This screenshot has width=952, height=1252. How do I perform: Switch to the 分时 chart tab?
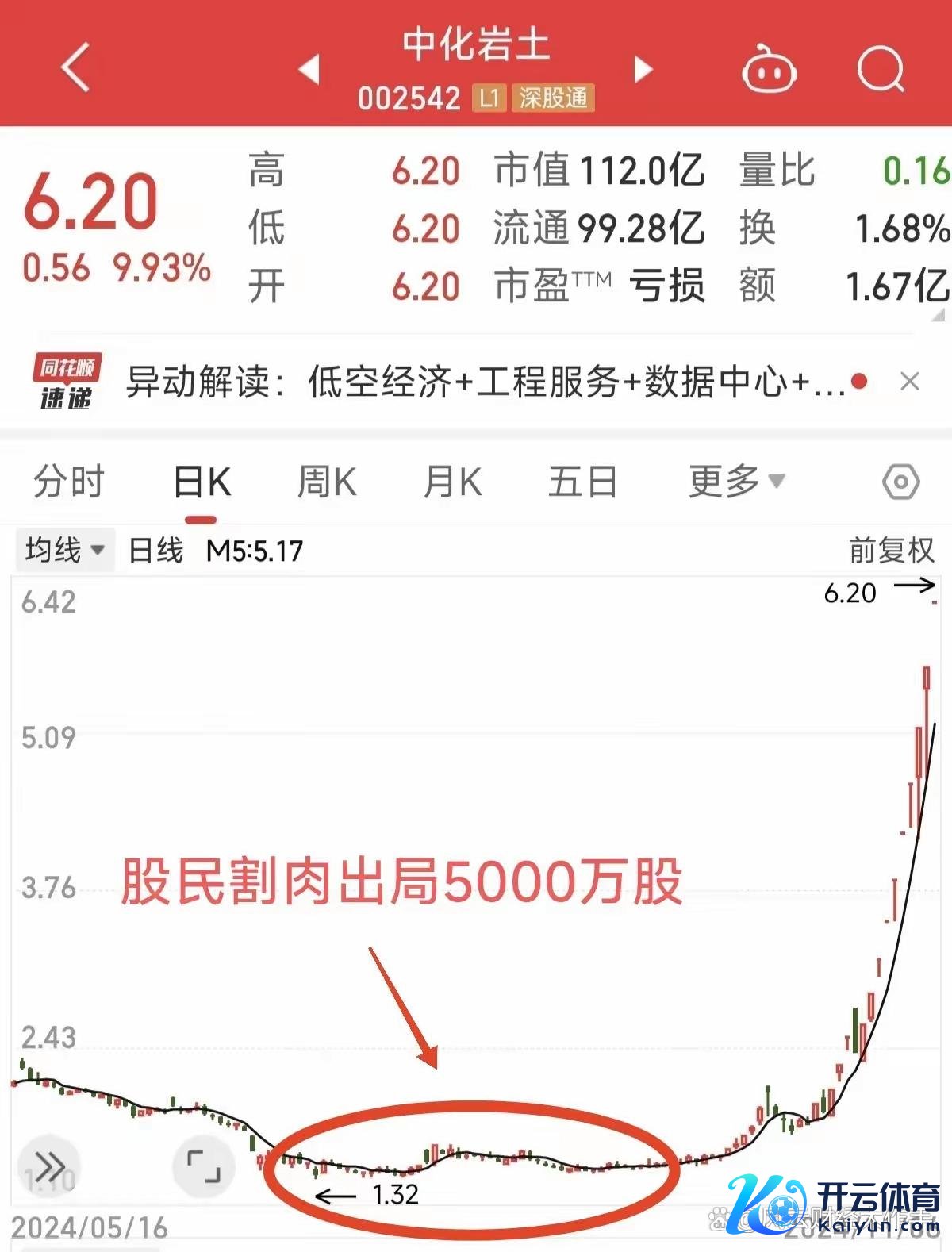[69, 482]
